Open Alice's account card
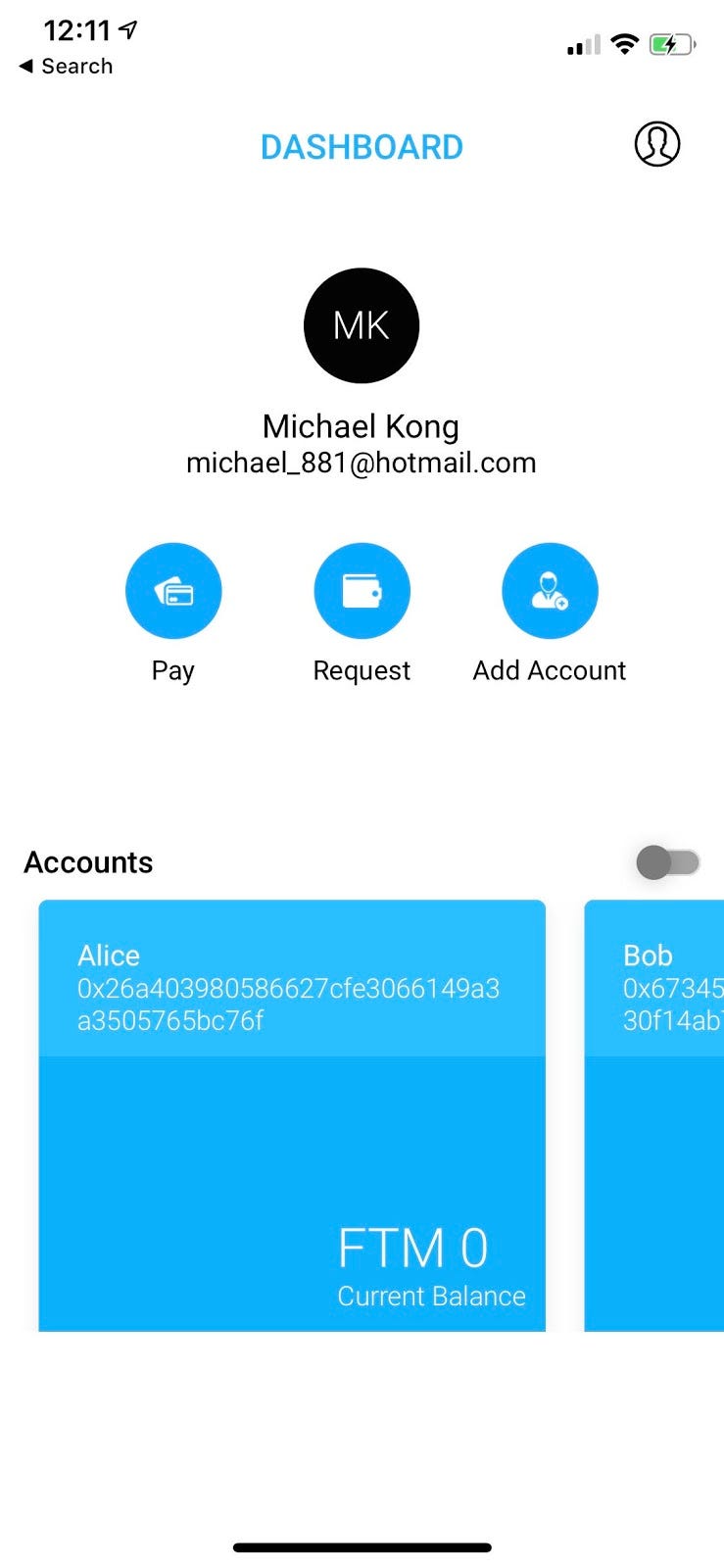 pos(292,1115)
